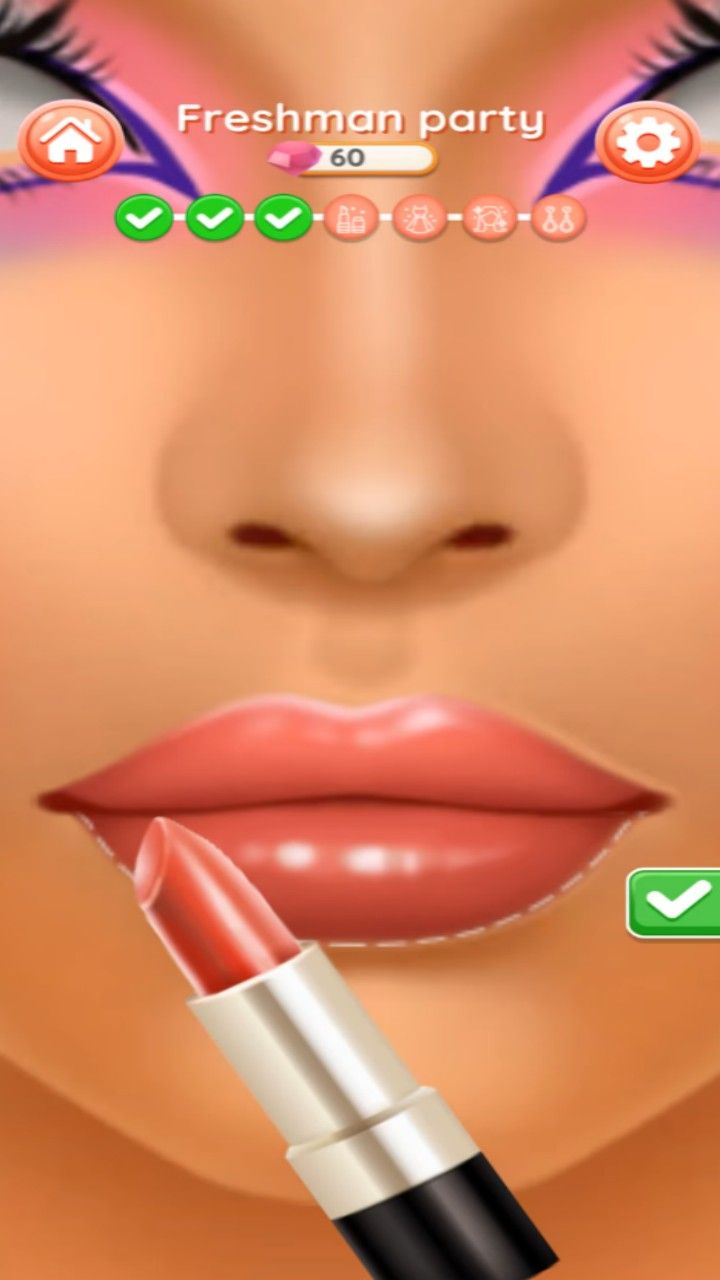720x1280 pixels.
Task: Confirm lipstick with the green checkmark button
Action: pos(676,903)
